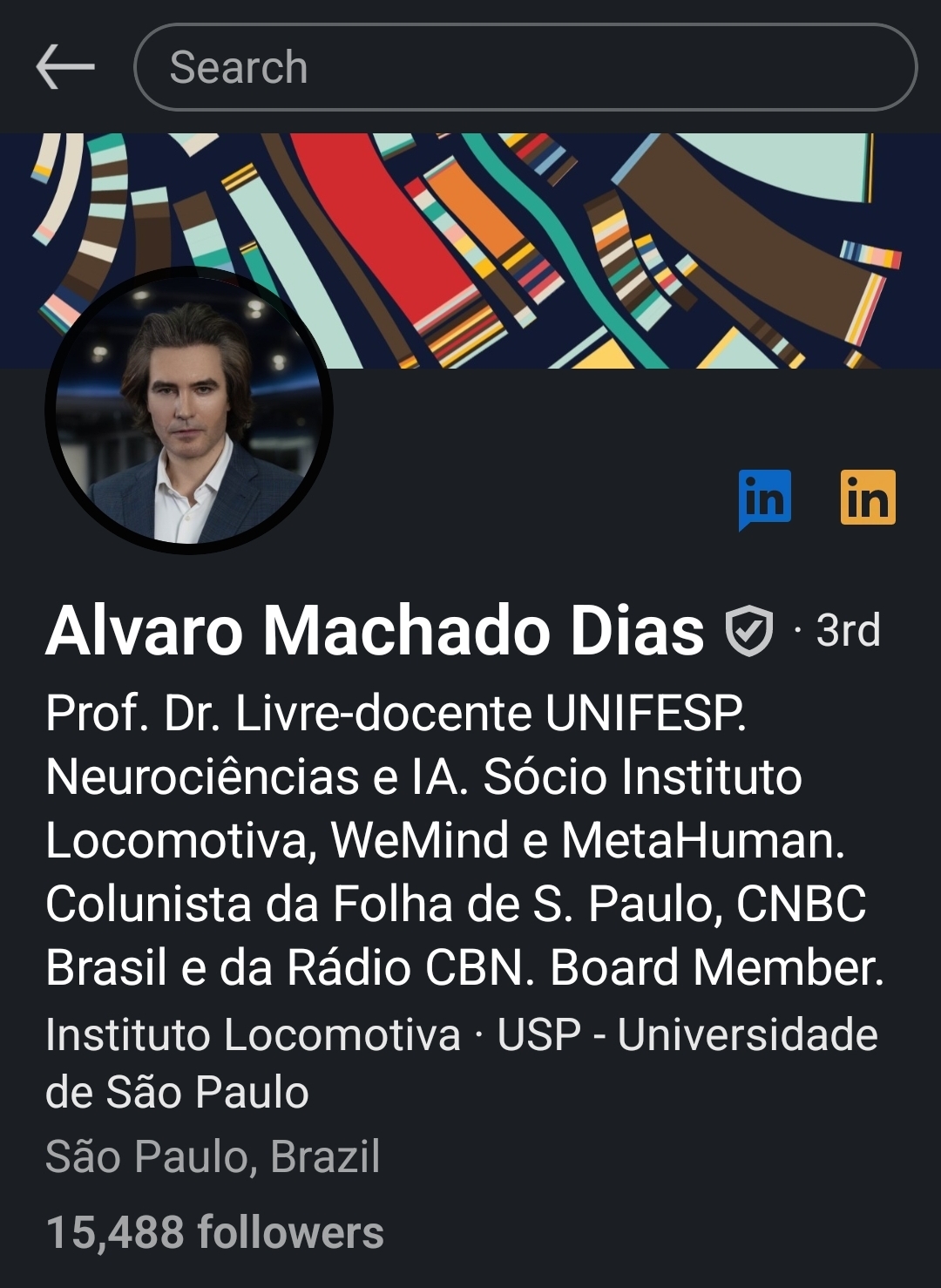941x1288 pixels.
Task: Open the verification shield badge
Action: tap(749, 631)
